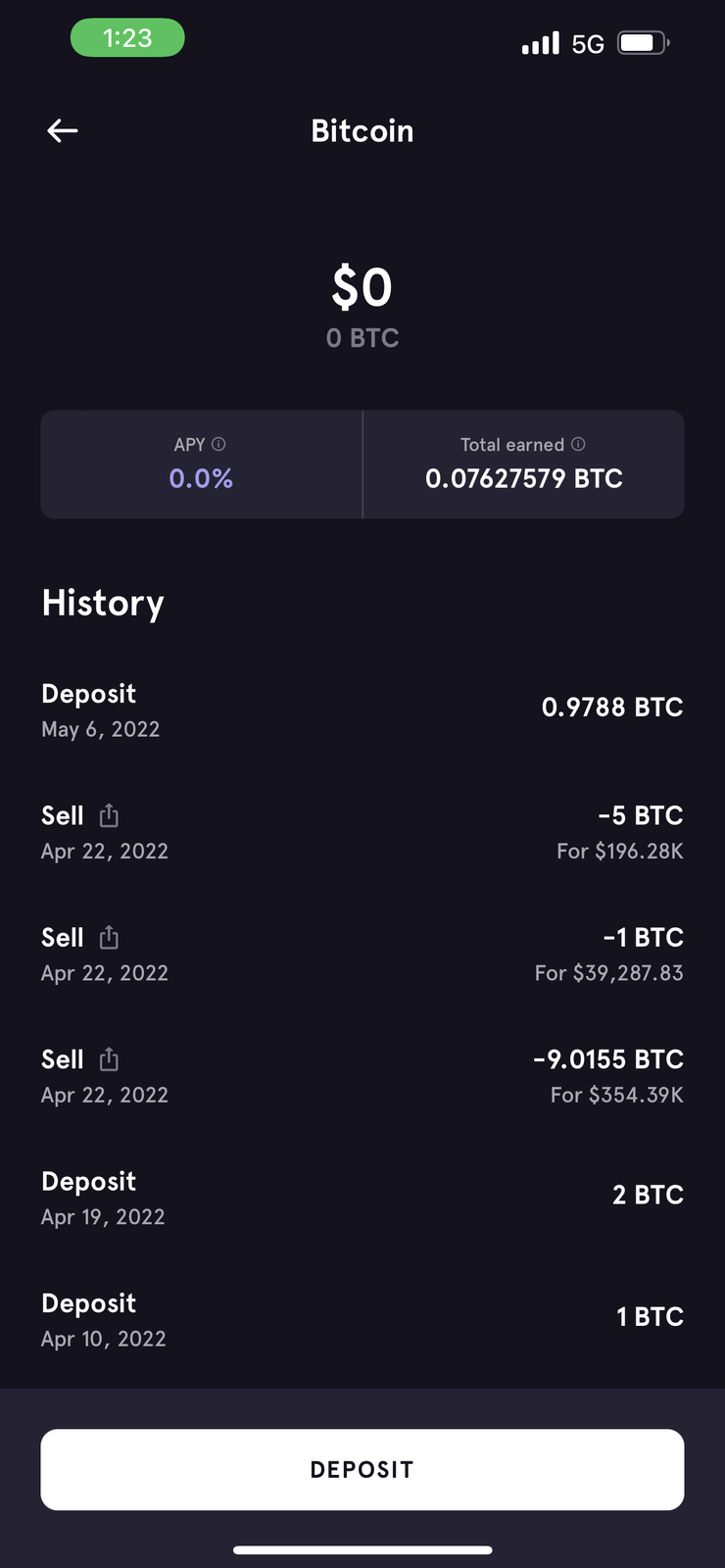725x1568 pixels.
Task: Share the -9.0155 BTC sell transaction
Action: click(109, 1059)
